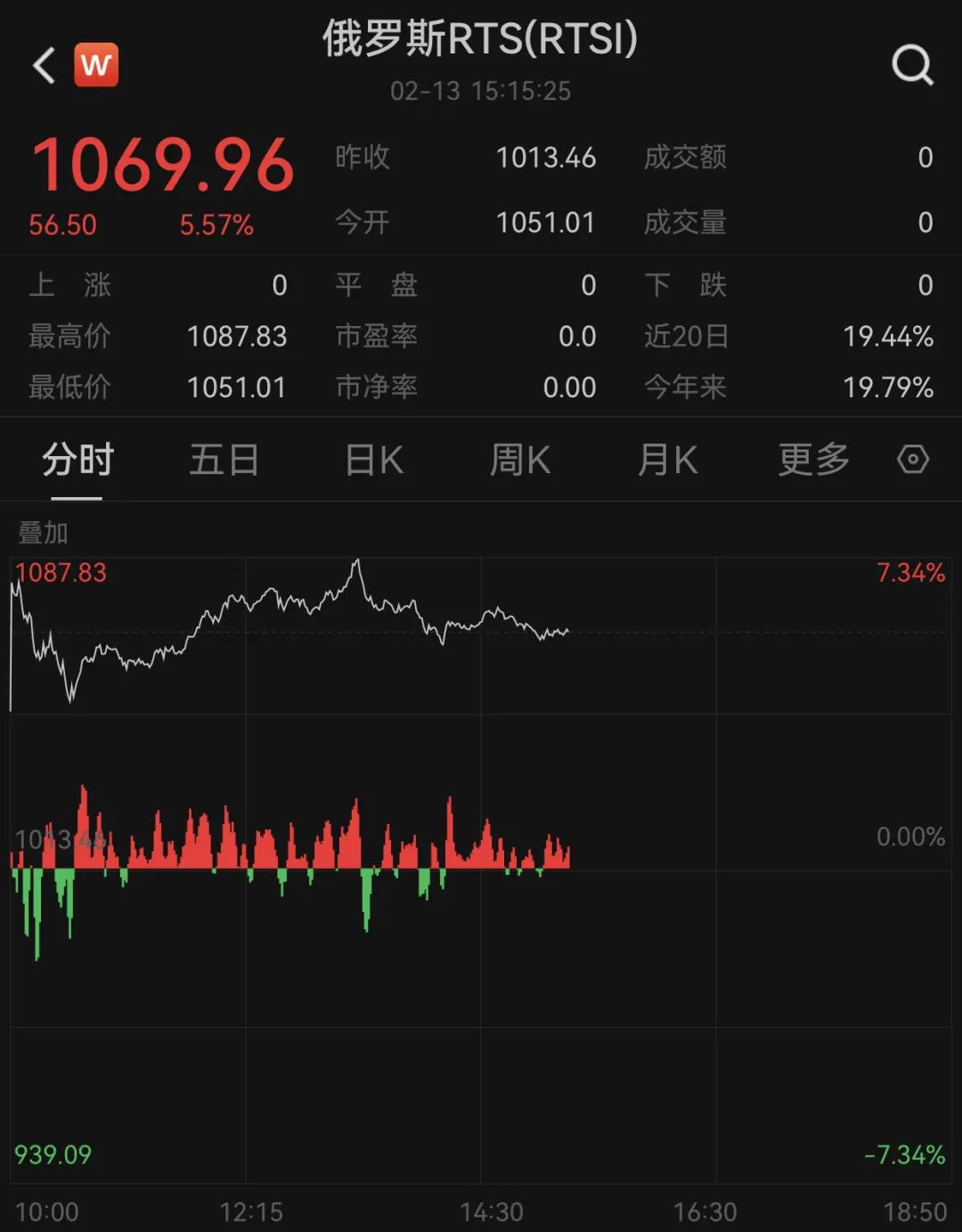Open chart settings hexagon icon

[x=913, y=460]
